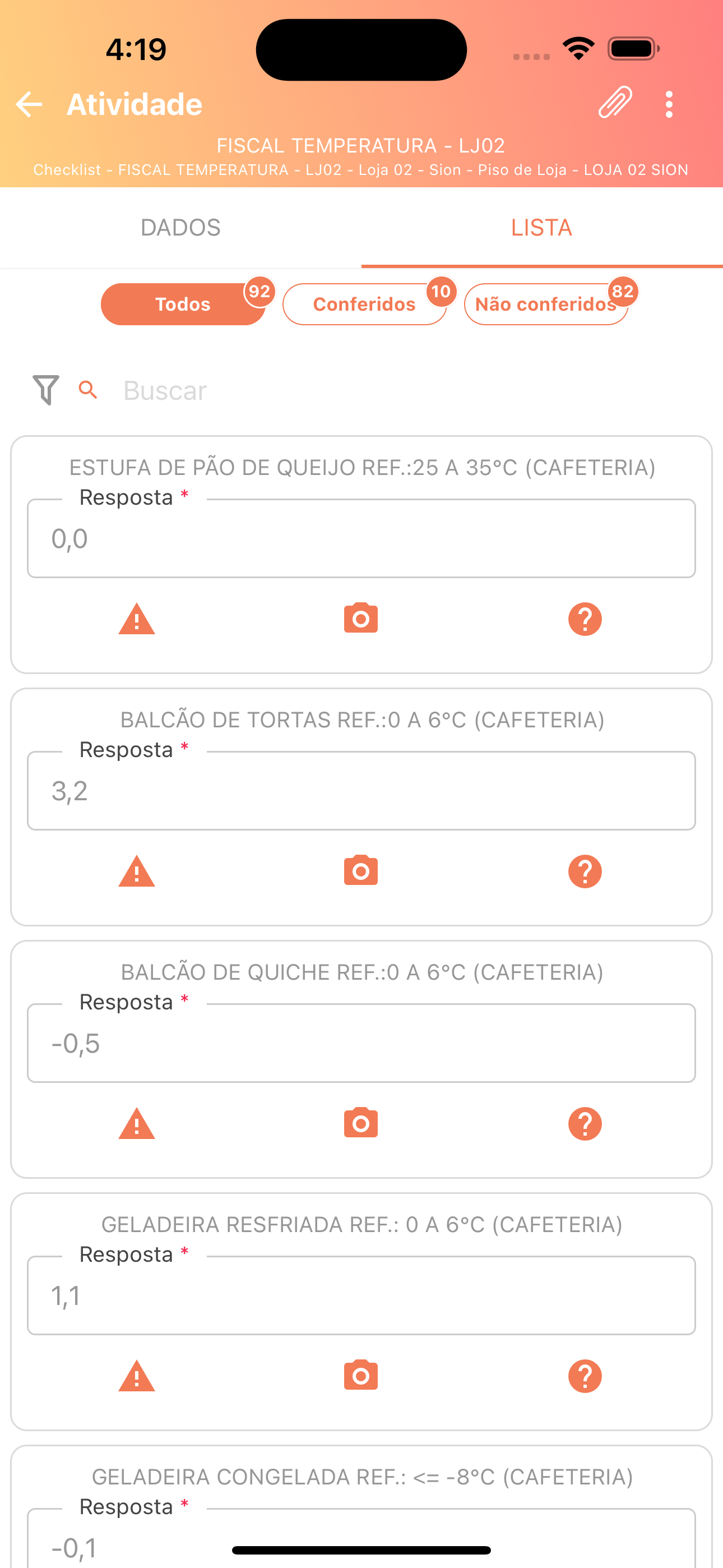Select the LISTA tab
This screenshot has height=1568, width=723.
[x=541, y=228]
